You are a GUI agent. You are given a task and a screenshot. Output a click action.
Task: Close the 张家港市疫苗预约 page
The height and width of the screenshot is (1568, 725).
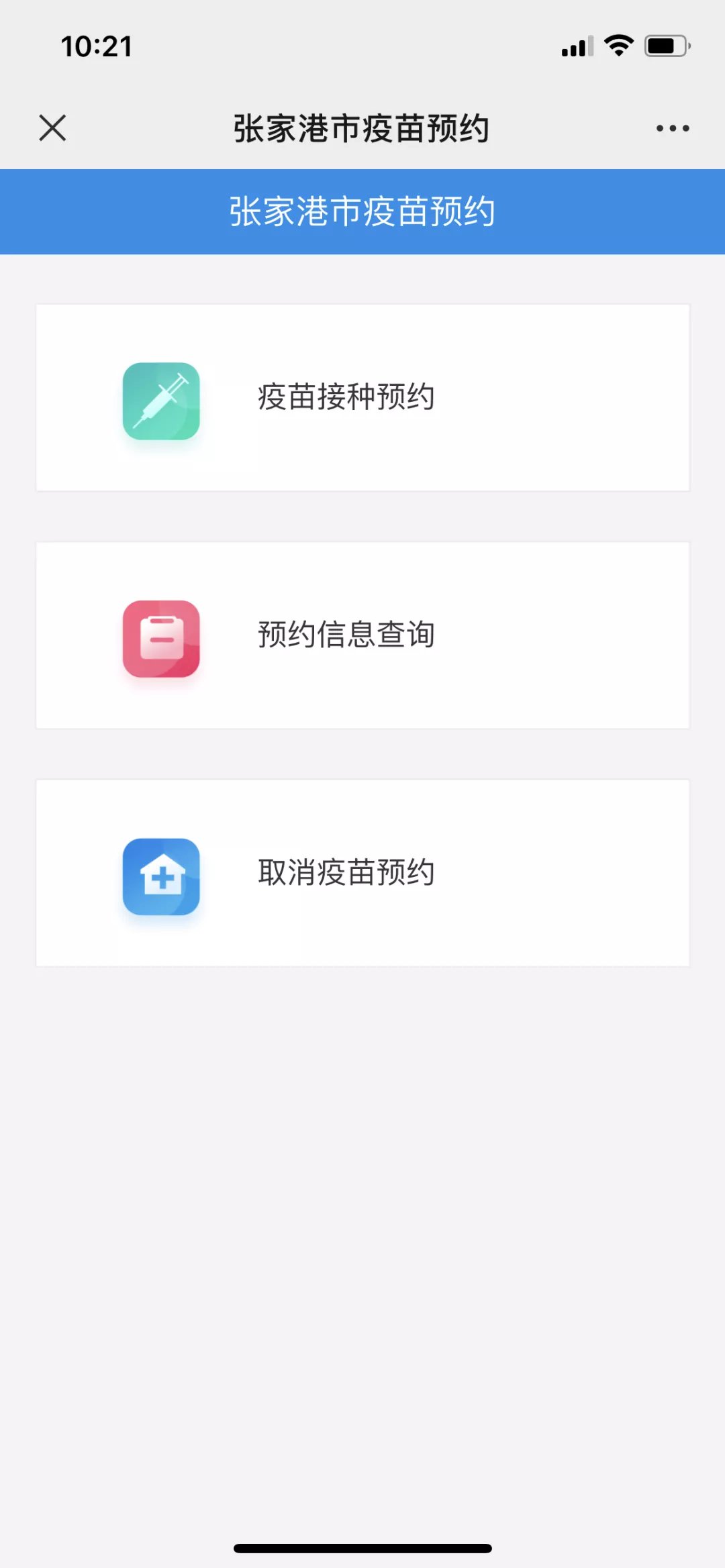click(52, 127)
